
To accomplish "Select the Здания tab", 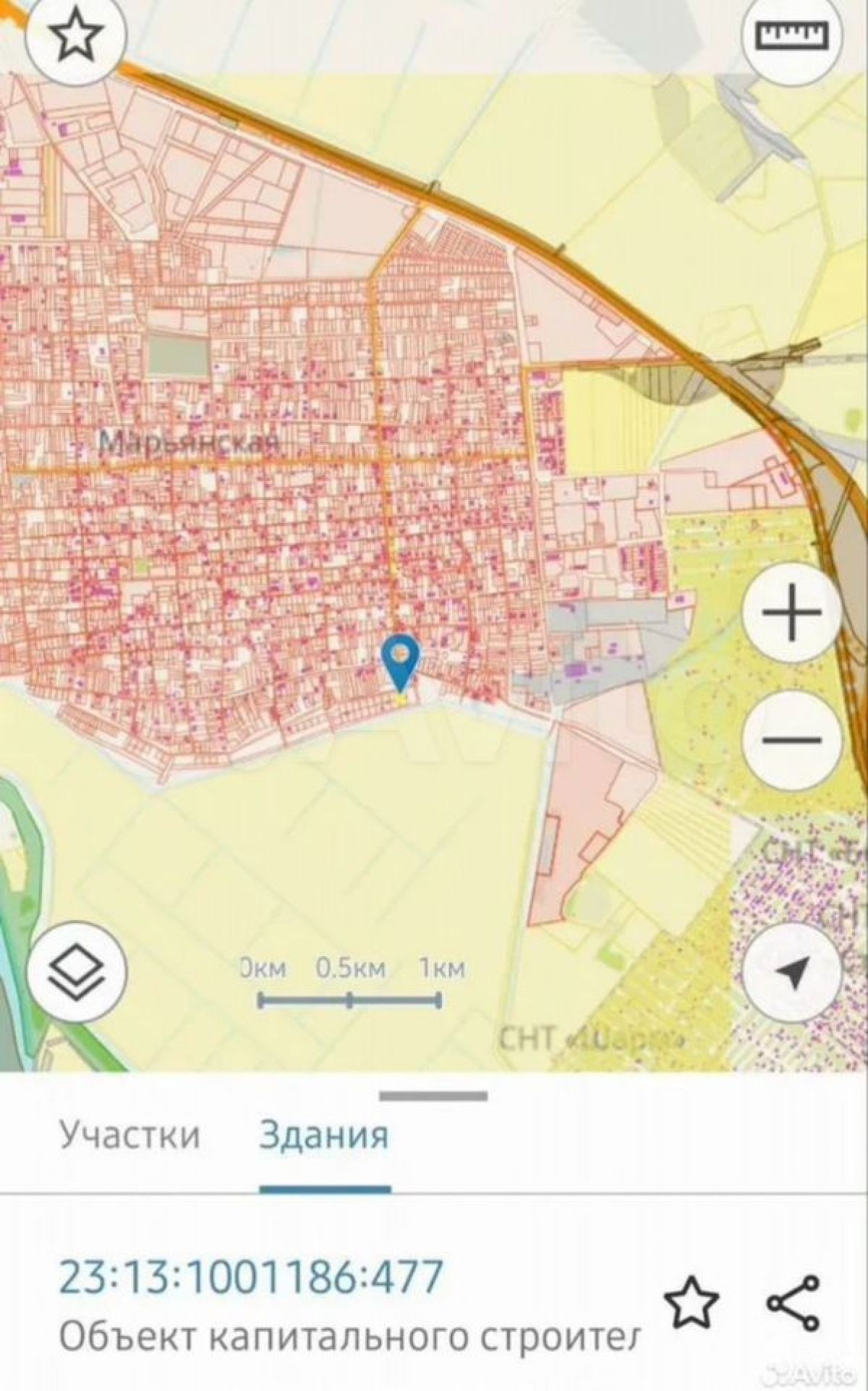I will coord(324,1134).
